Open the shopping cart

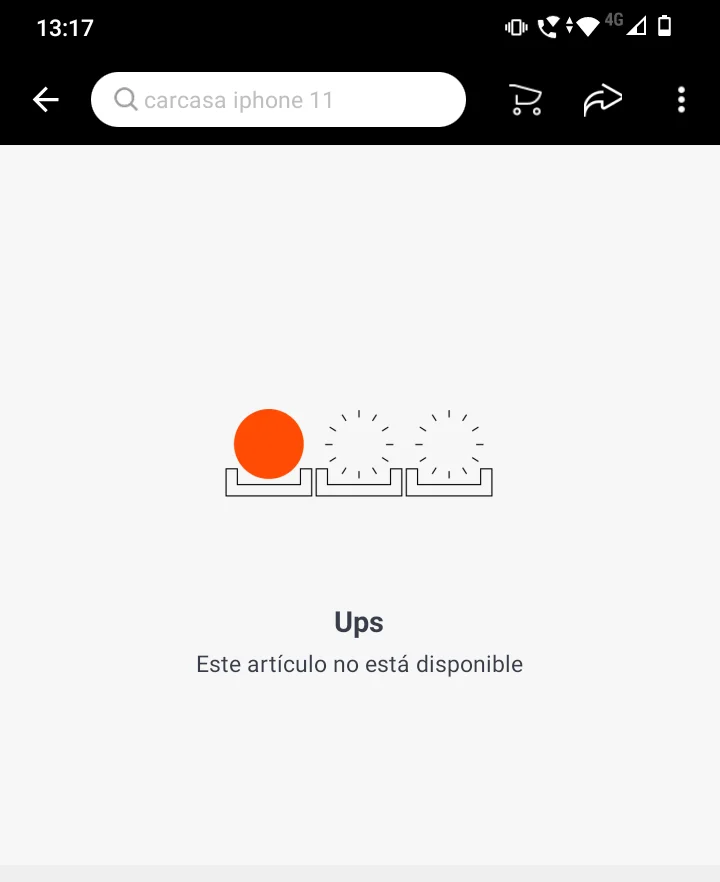[525, 100]
